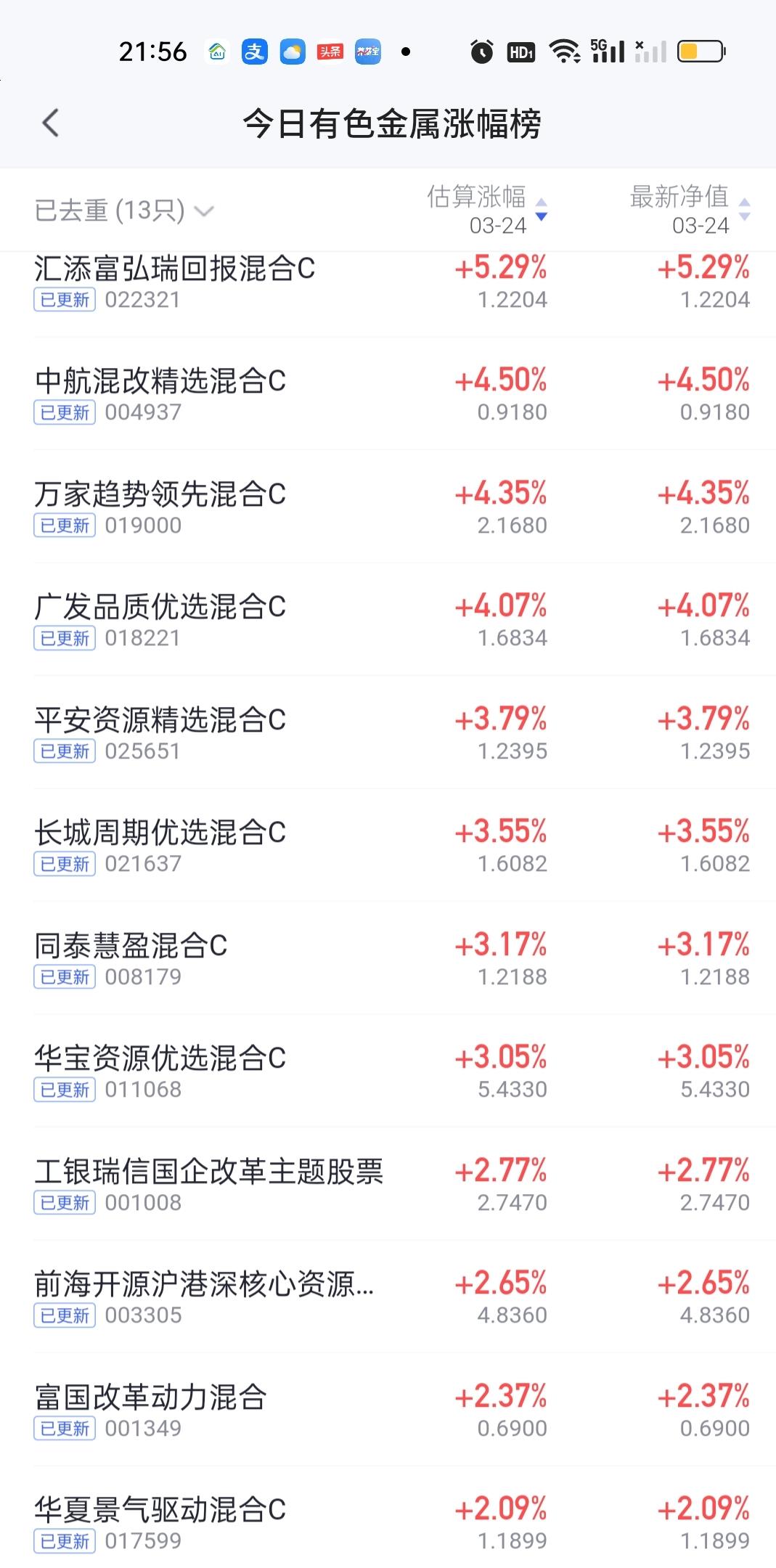The width and height of the screenshot is (776, 1568).
Task: Click the sort triangle beside 最新净值
Action: point(744,211)
